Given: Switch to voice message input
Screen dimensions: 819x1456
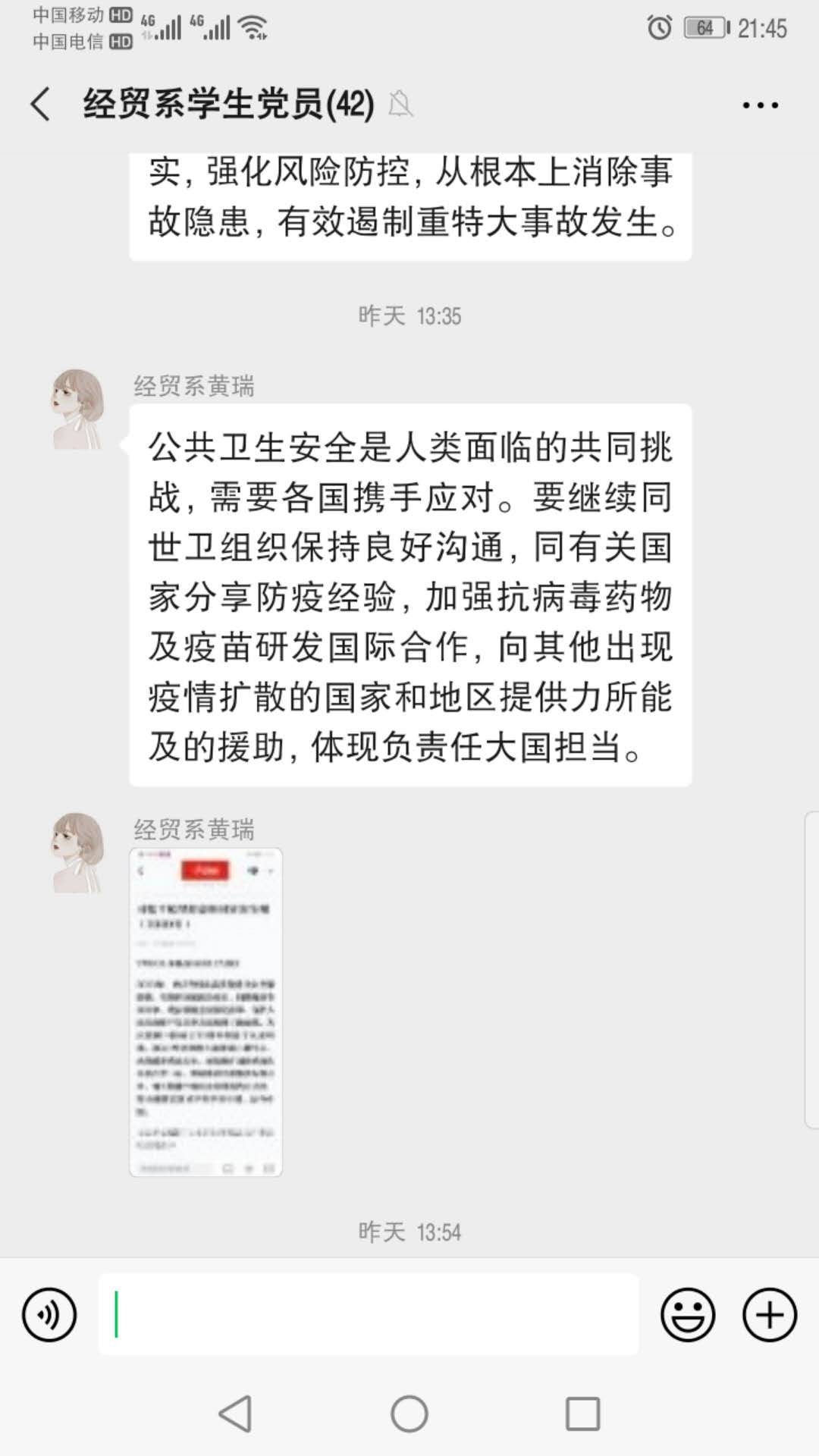Looking at the screenshot, I should (49, 1315).
